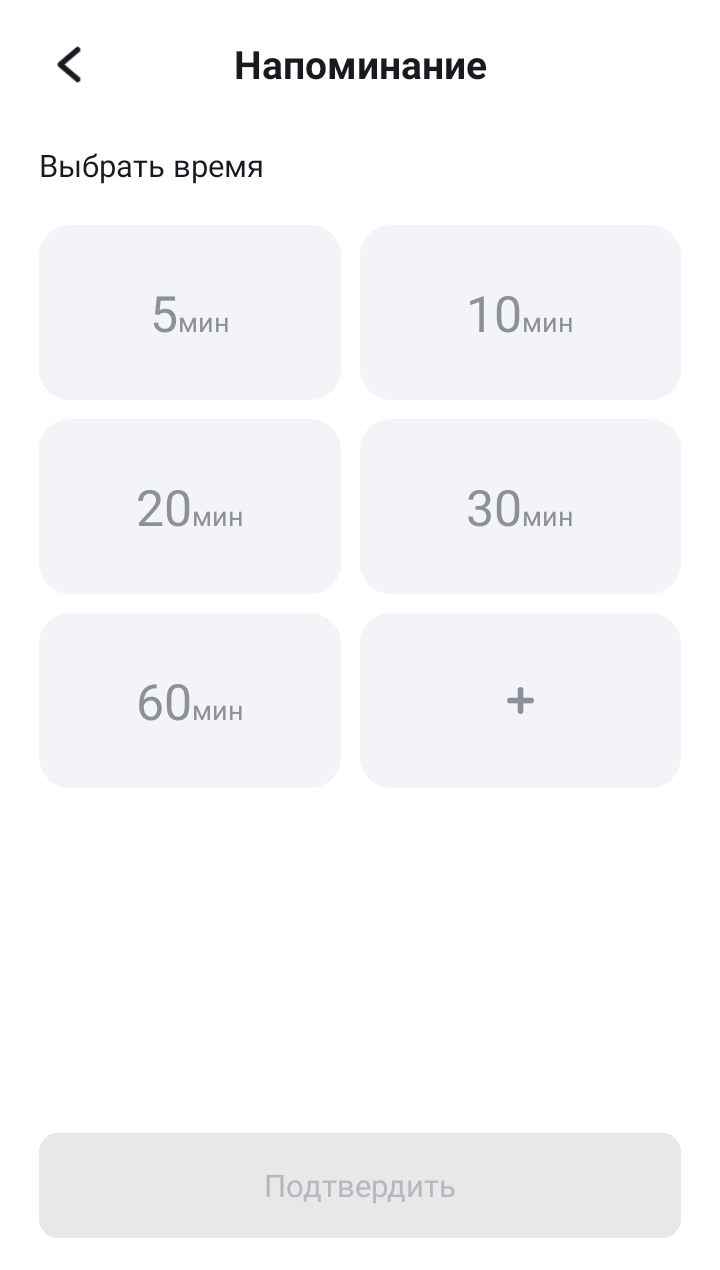Set the reminder to 30 мин
Screen dimensions: 720x1270
tap(520, 507)
